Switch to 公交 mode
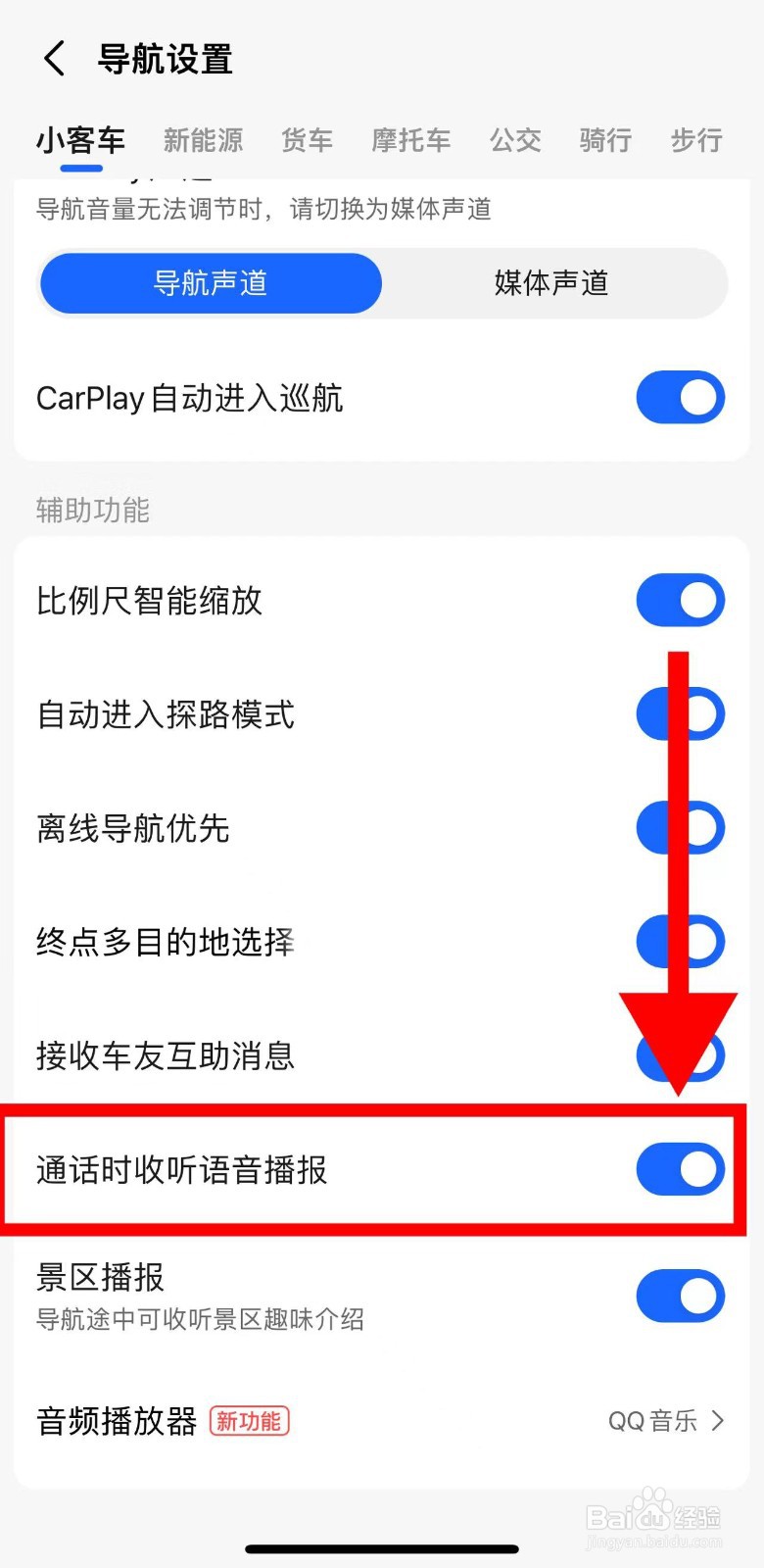Viewport: 764px width, 1568px height. [x=515, y=141]
